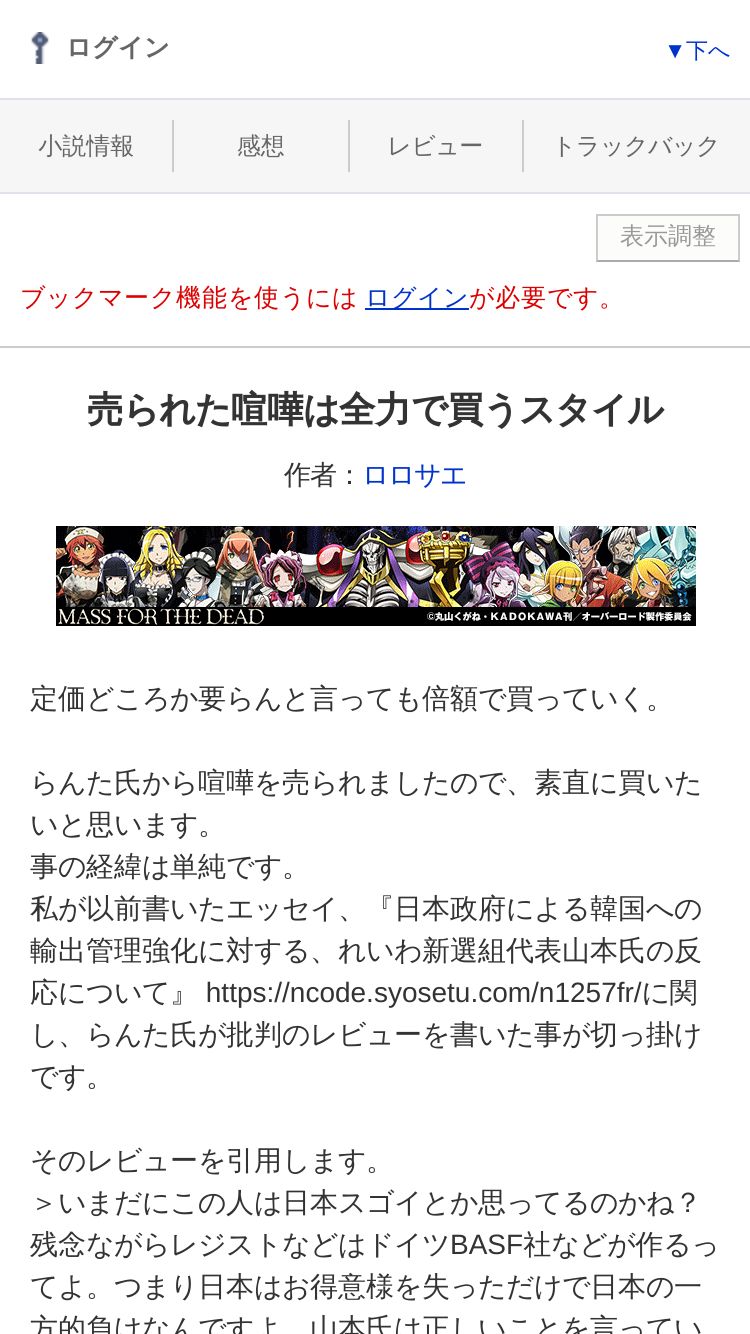This screenshot has width=750, height=1334.
Task: Select the レビュー tab
Action: [435, 146]
